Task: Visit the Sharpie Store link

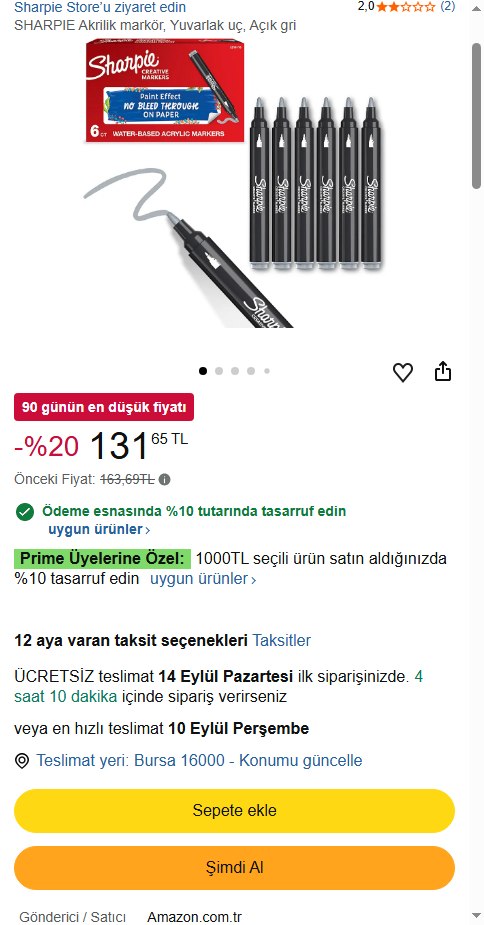Action: (100, 7)
